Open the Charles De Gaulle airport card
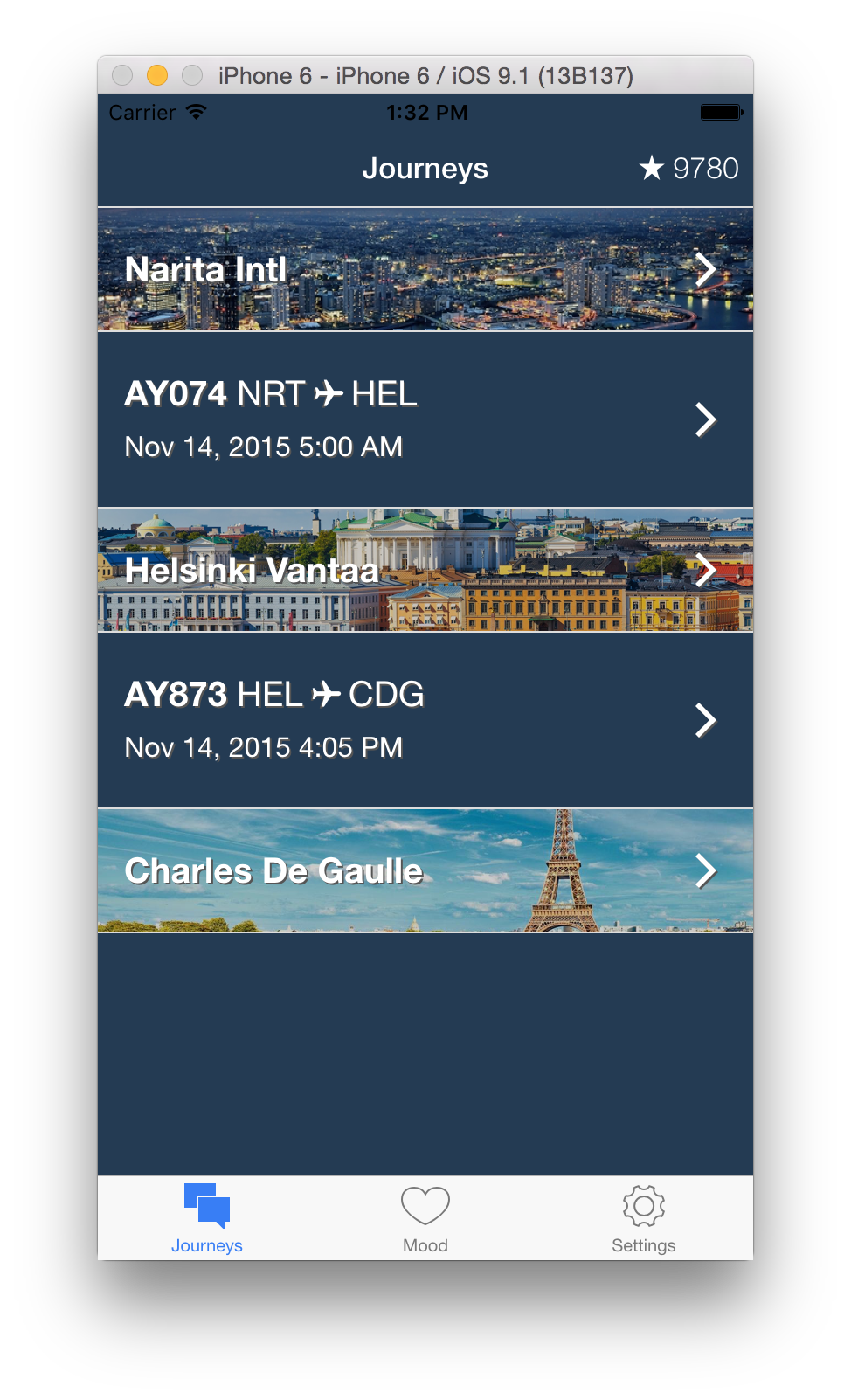Image resolution: width=851 pixels, height=1400 pixels. (x=425, y=870)
